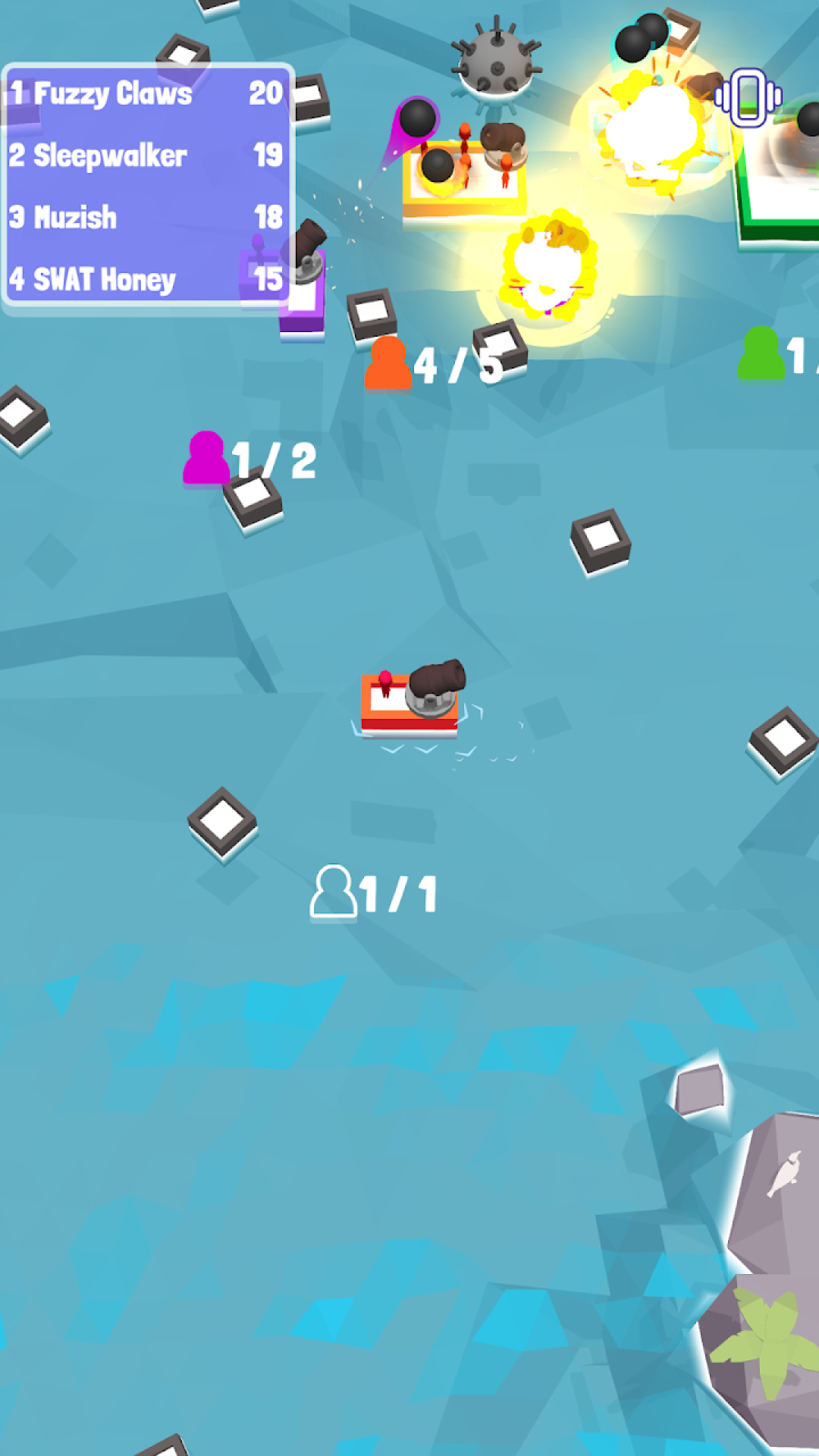Toggle the vibration icon
The width and height of the screenshot is (819, 1456).
coord(748,97)
